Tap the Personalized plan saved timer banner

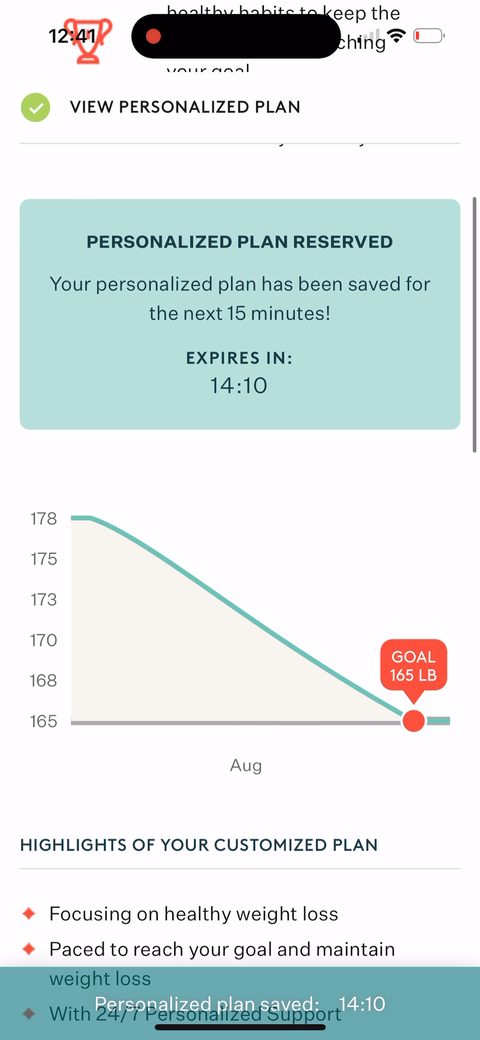click(240, 1004)
